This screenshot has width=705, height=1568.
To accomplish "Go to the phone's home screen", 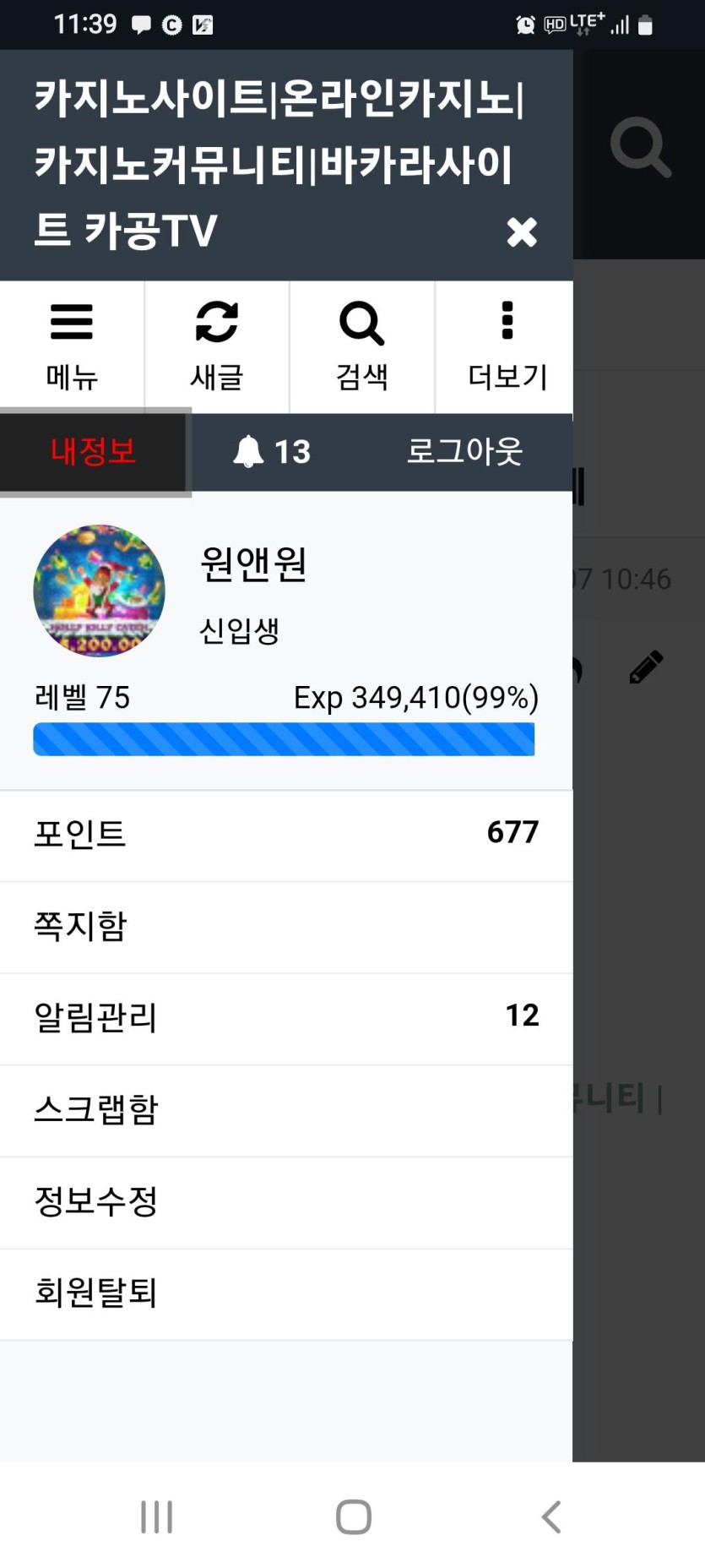I will click(x=353, y=1516).
